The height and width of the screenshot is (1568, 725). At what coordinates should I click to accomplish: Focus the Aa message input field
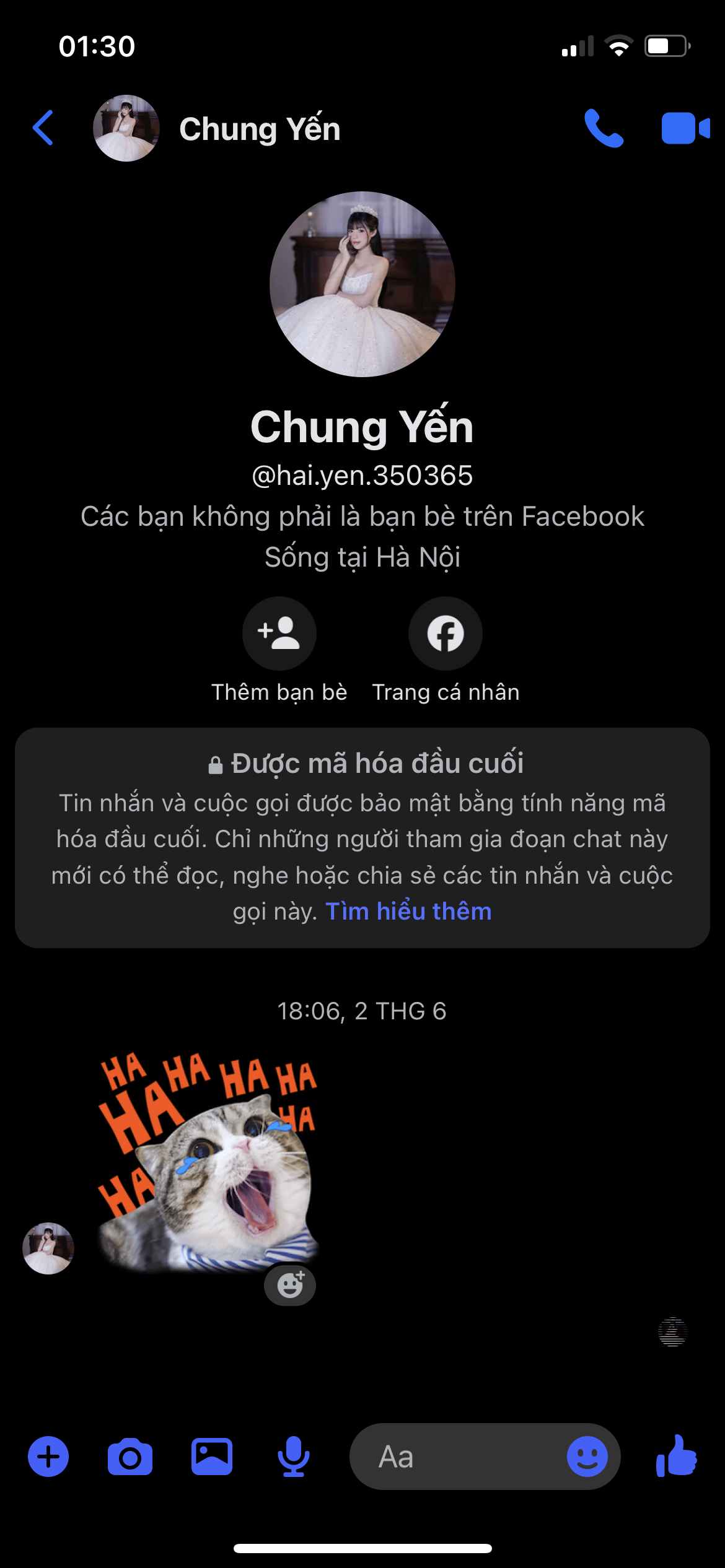459,1457
